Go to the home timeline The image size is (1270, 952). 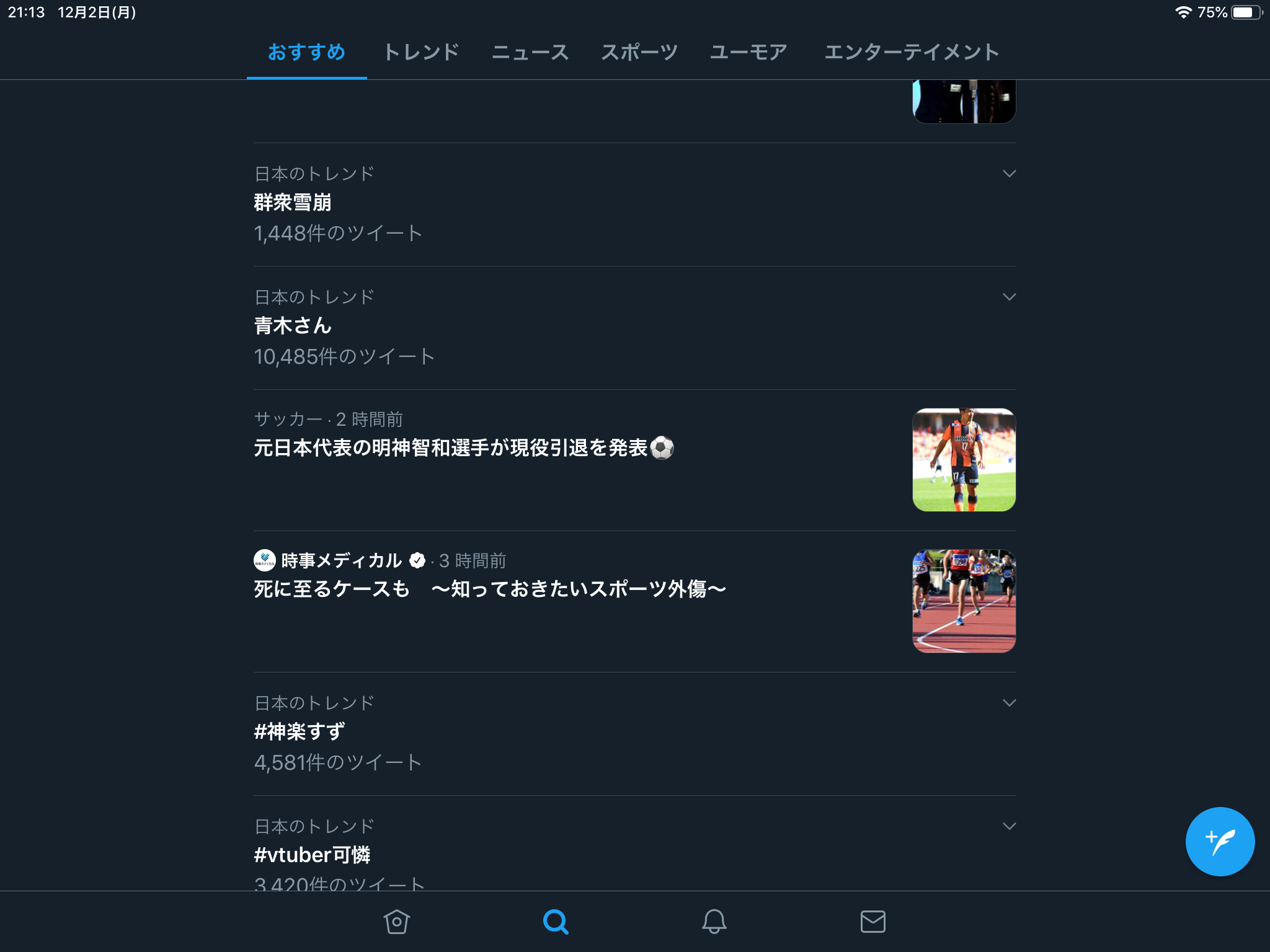(x=397, y=922)
